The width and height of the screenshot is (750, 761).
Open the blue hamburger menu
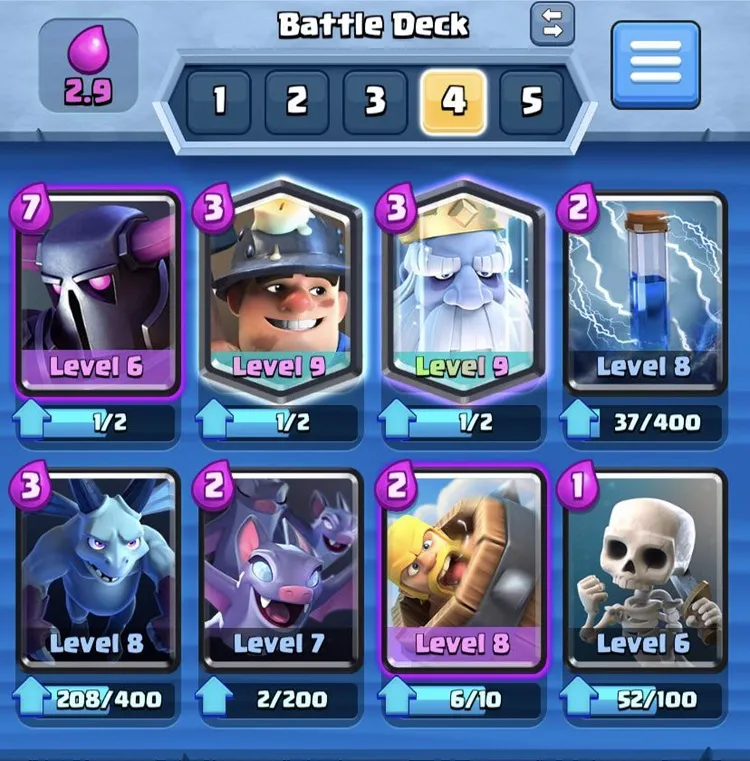(655, 64)
